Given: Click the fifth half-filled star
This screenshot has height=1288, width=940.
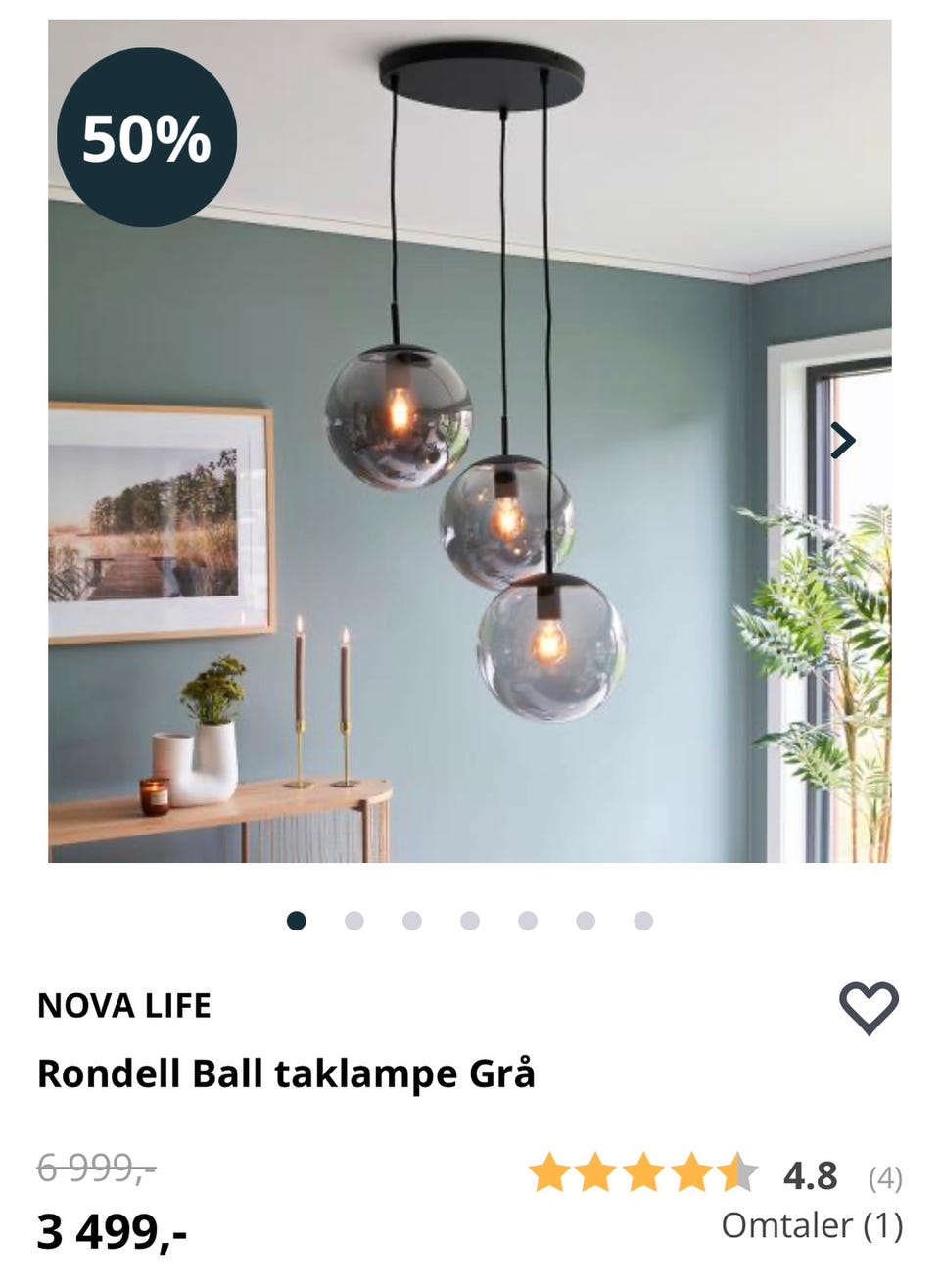Looking at the screenshot, I should 737,1171.
